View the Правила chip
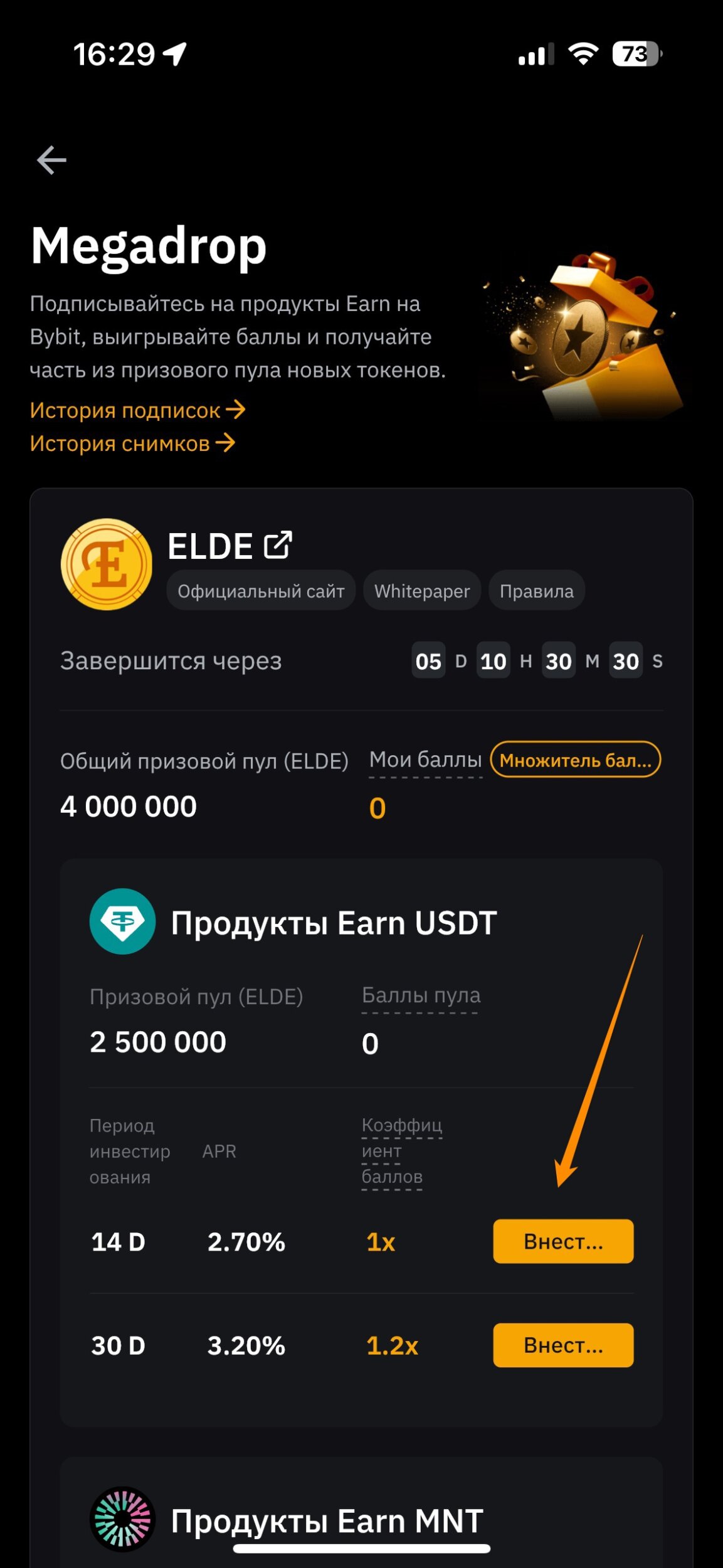The image size is (723, 1568). coord(537,591)
